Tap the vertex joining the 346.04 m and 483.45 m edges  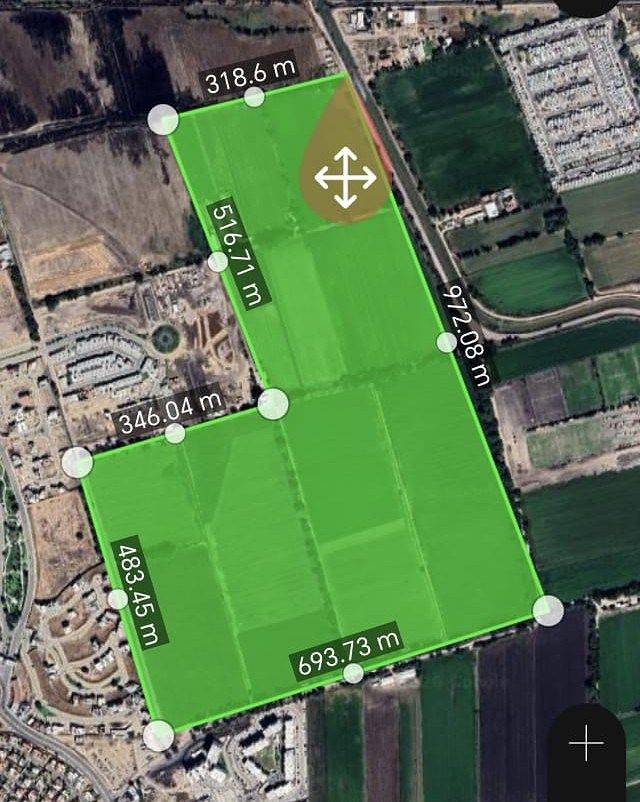tap(77, 462)
